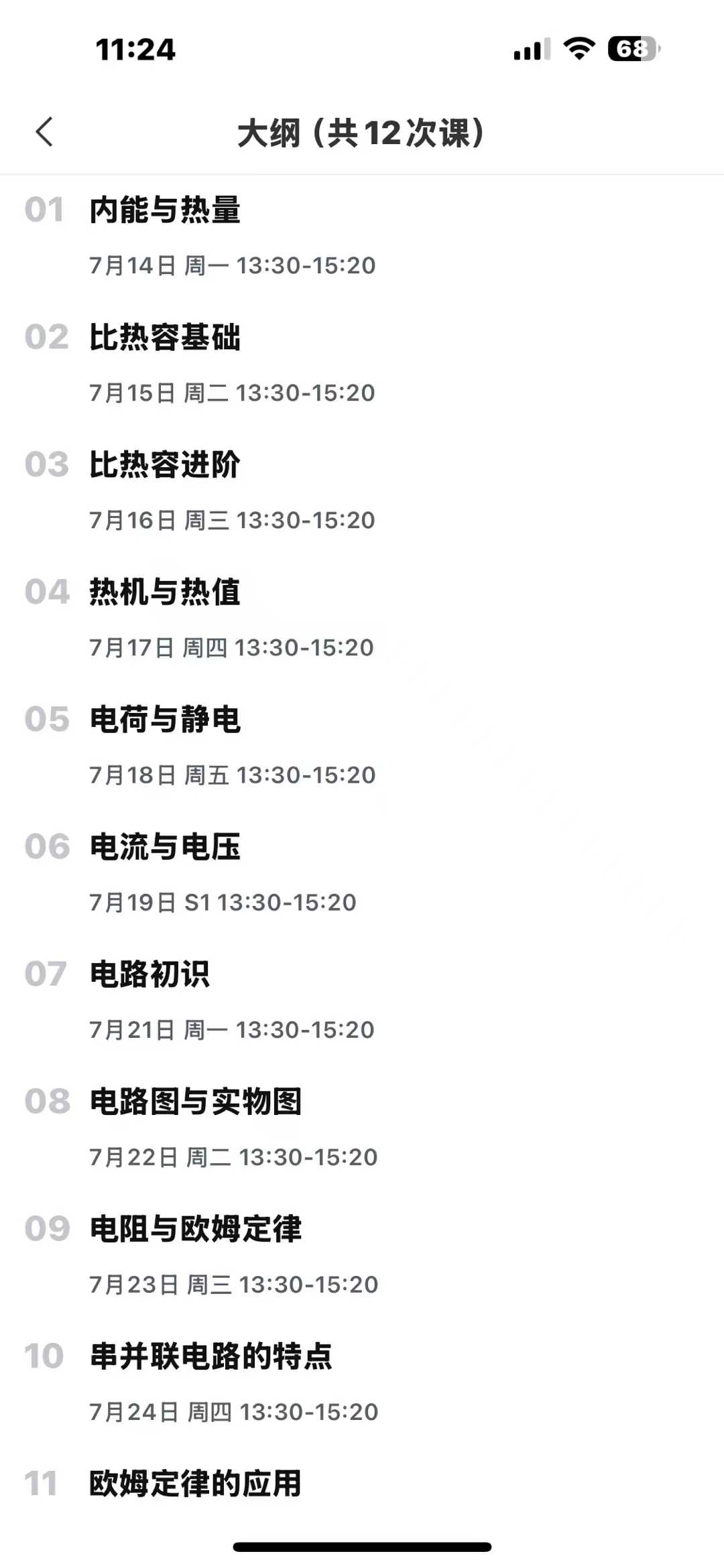The image size is (724, 1568).
Task: Open lesson 10 串并联电路的特点
Action: pyautogui.click(x=362, y=1383)
